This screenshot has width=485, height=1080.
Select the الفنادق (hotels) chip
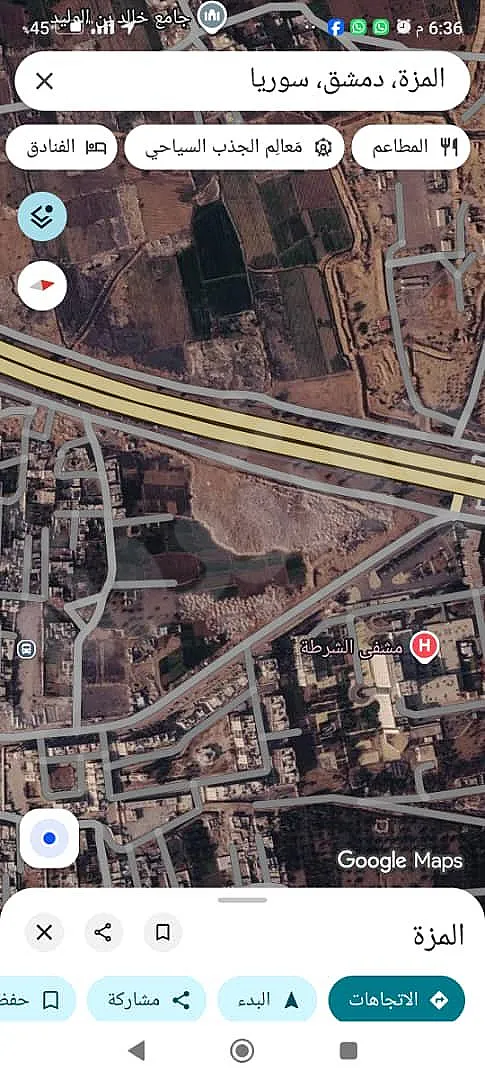tap(61, 147)
